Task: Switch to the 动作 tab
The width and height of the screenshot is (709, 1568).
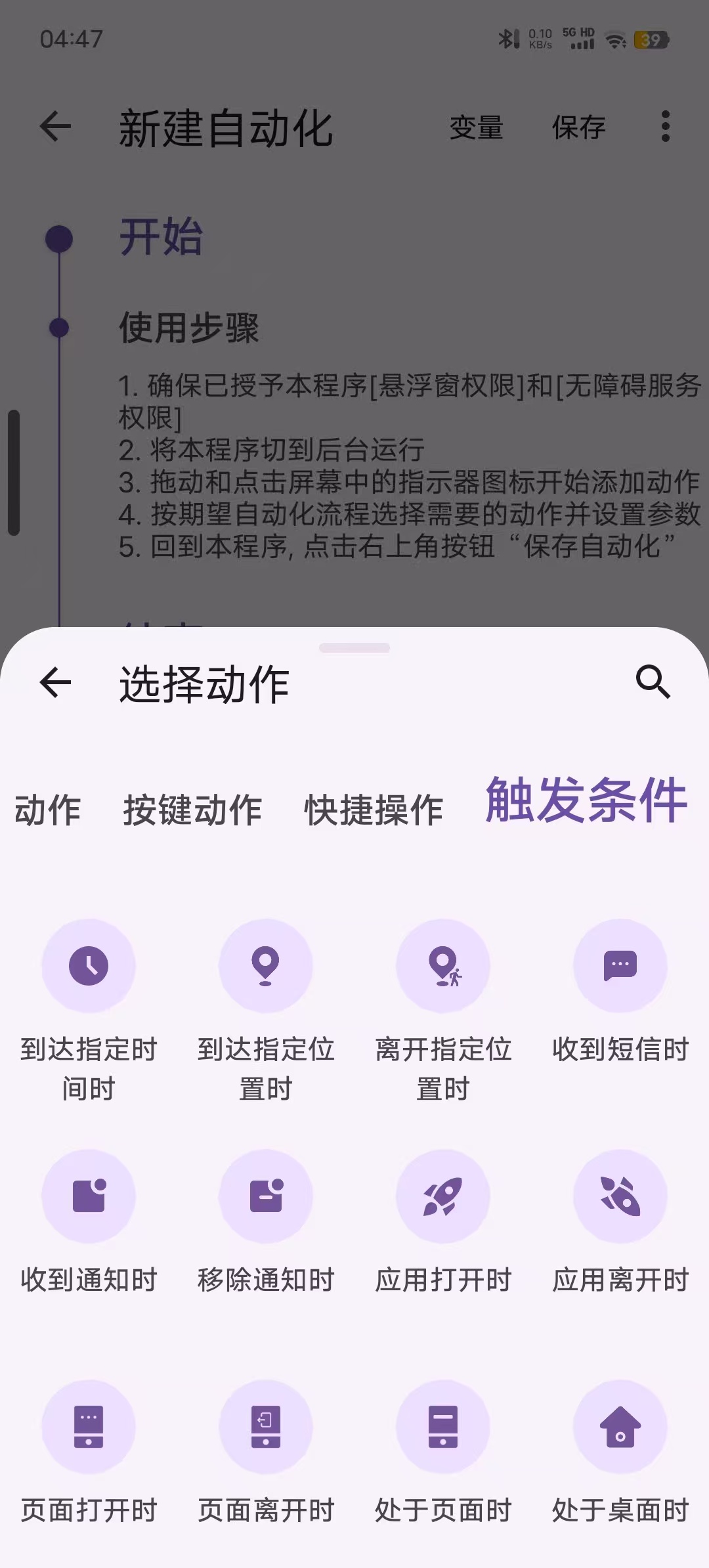Action: 47,810
